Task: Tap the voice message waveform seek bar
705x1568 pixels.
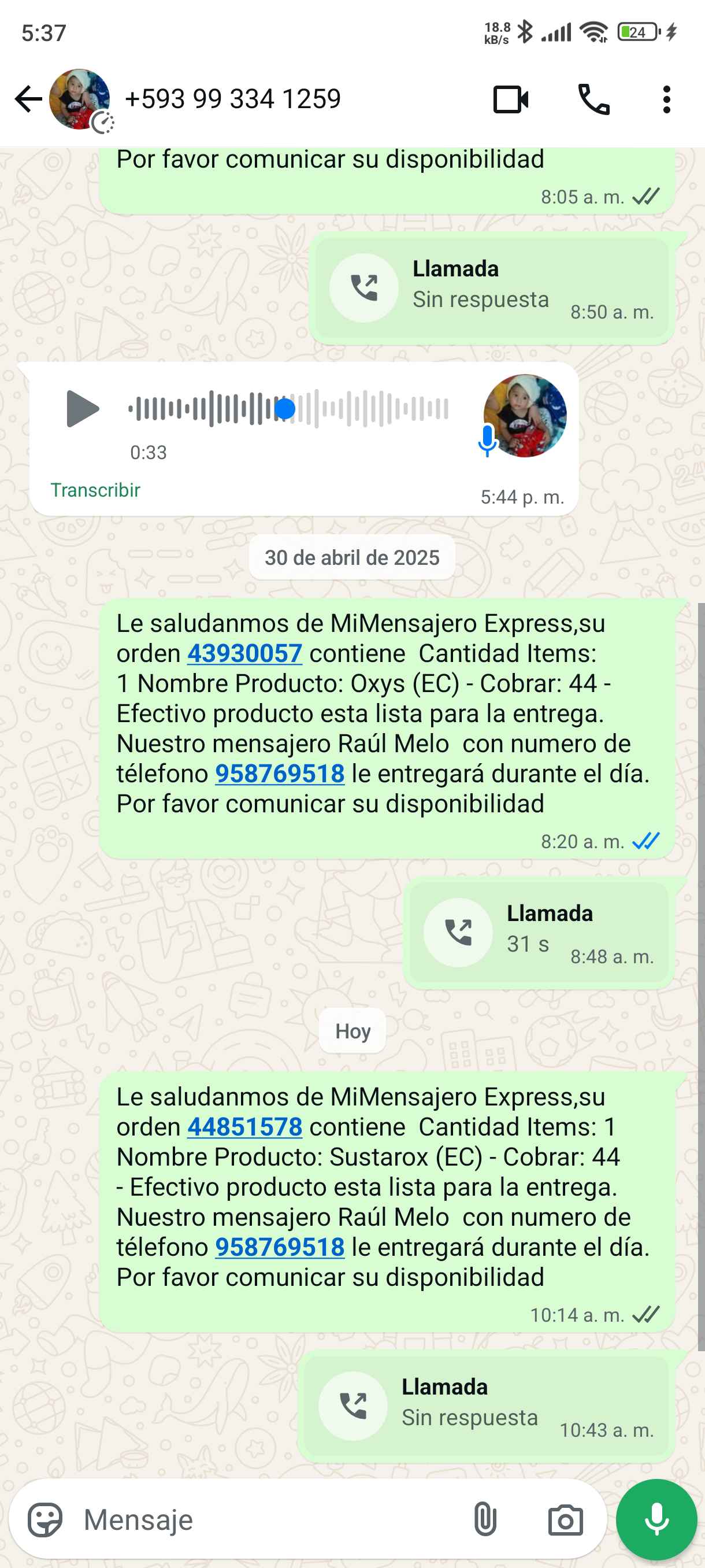Action: click(289, 408)
